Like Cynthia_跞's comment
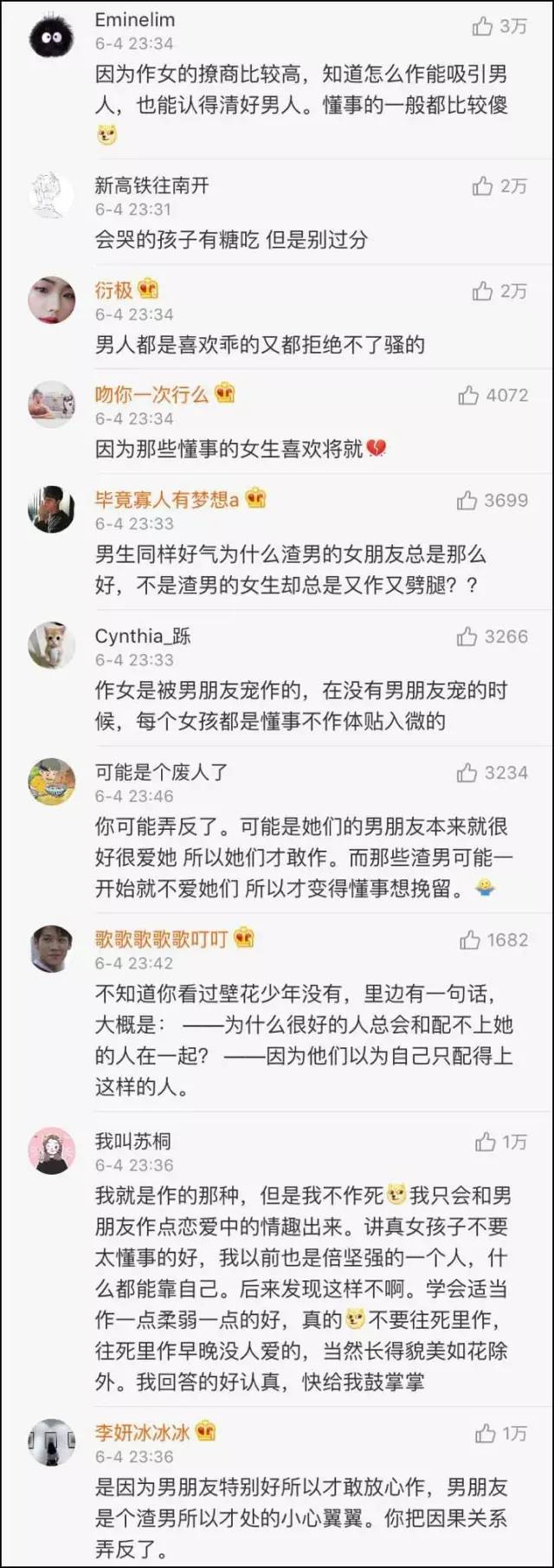 pyautogui.click(x=467, y=637)
